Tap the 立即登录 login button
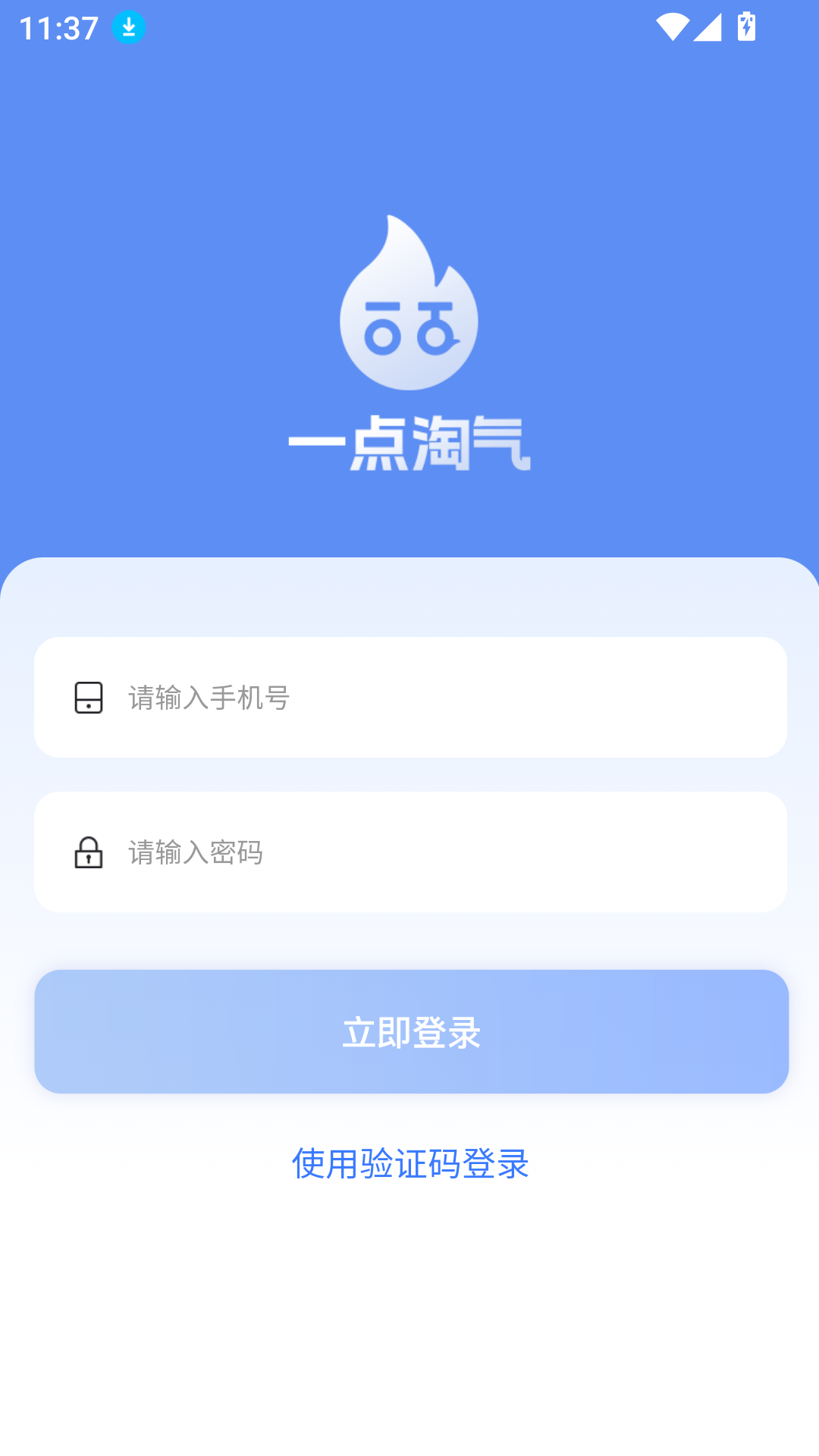Viewport: 819px width, 1456px height. pos(411,1032)
